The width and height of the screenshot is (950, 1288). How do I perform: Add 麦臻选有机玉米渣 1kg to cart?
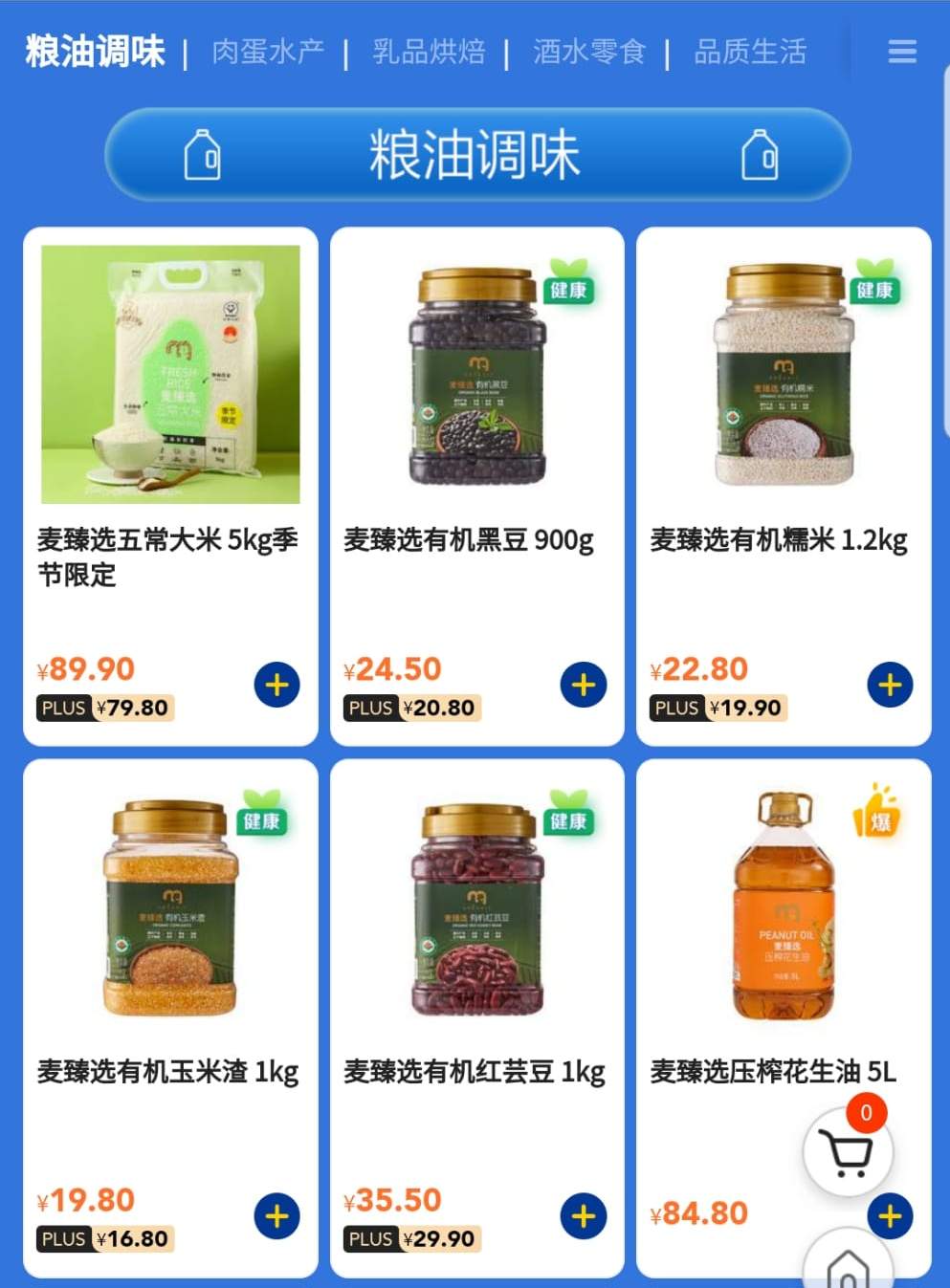[x=277, y=1216]
